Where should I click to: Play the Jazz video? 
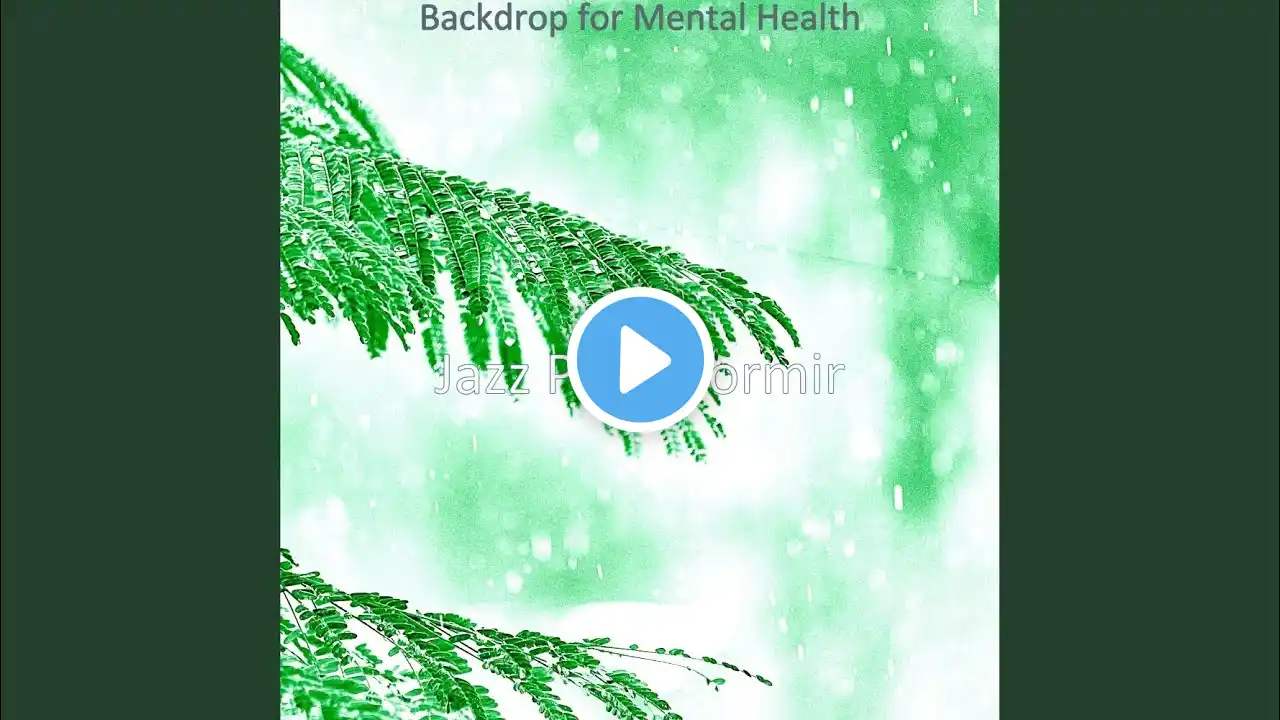tap(640, 360)
